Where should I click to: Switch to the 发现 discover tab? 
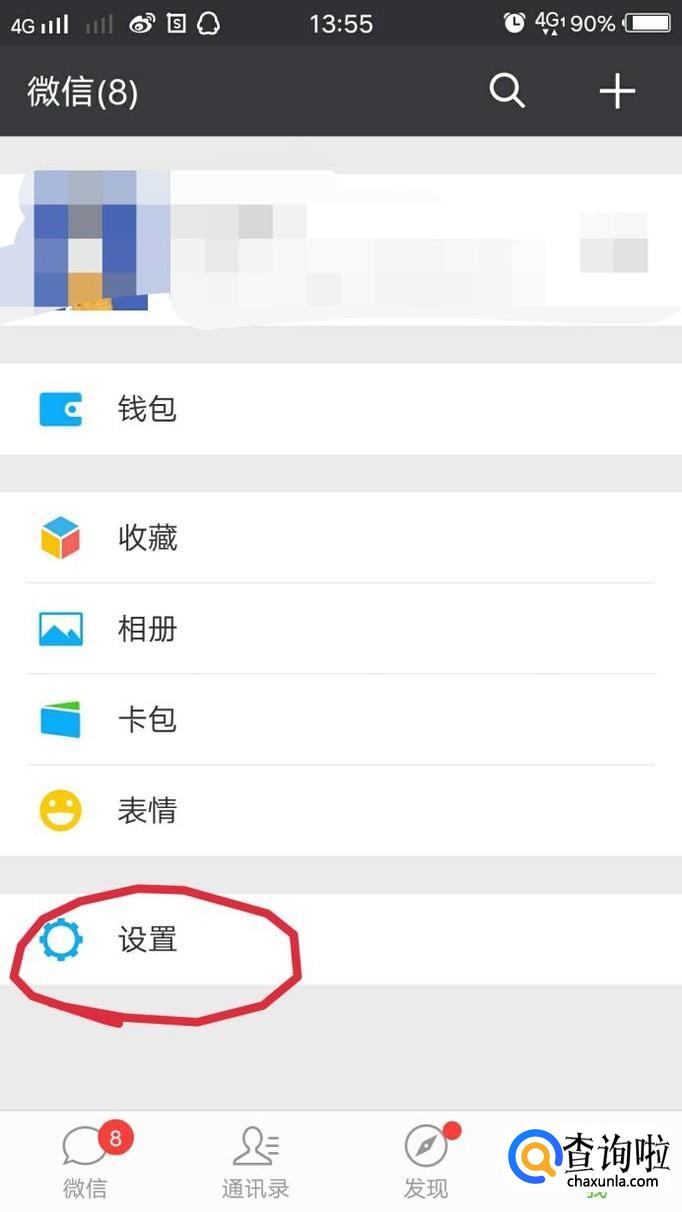(x=426, y=1162)
